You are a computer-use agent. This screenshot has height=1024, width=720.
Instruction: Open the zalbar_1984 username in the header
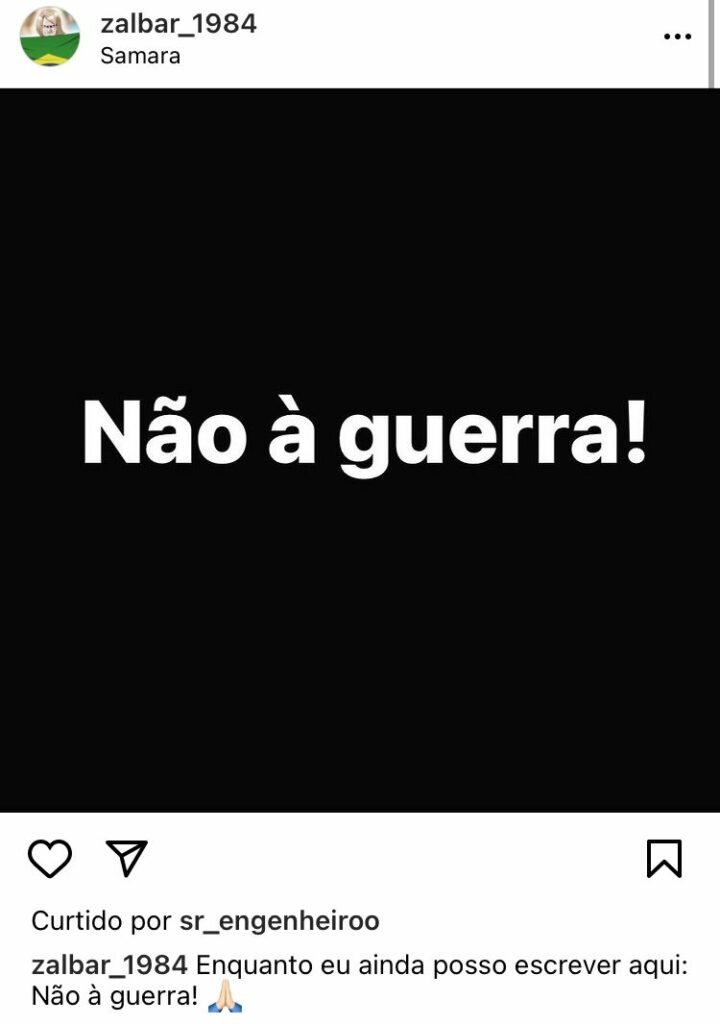pos(178,24)
